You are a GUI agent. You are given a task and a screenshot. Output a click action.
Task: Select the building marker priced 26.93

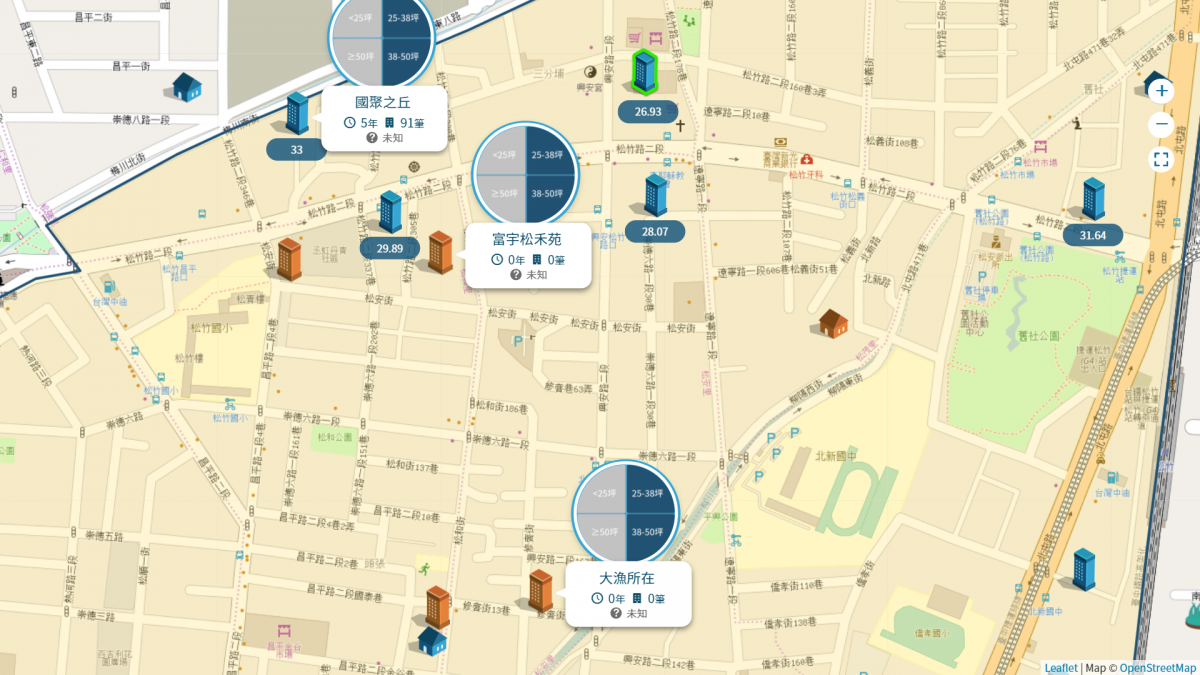(x=644, y=72)
